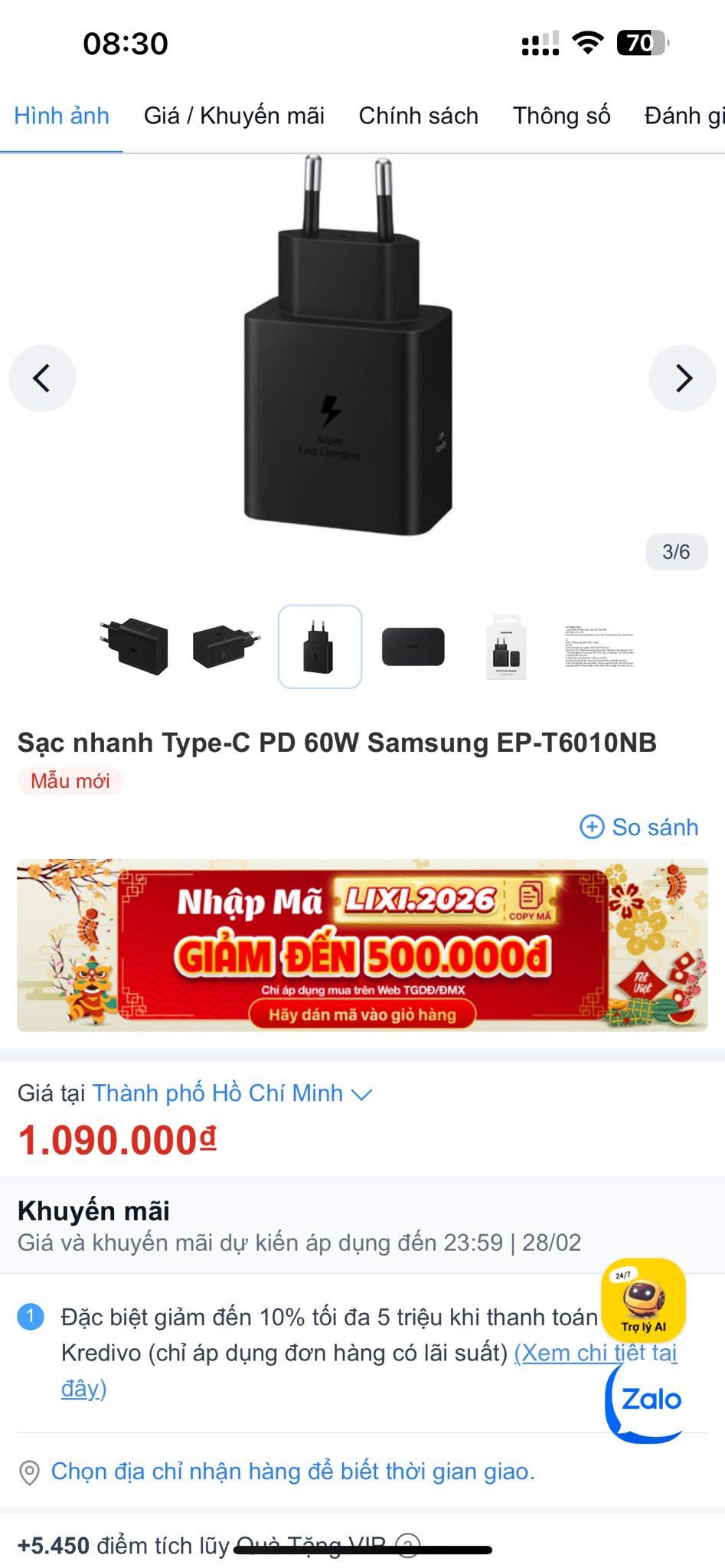
Task: Add this charger to So sánh
Action: [x=638, y=827]
